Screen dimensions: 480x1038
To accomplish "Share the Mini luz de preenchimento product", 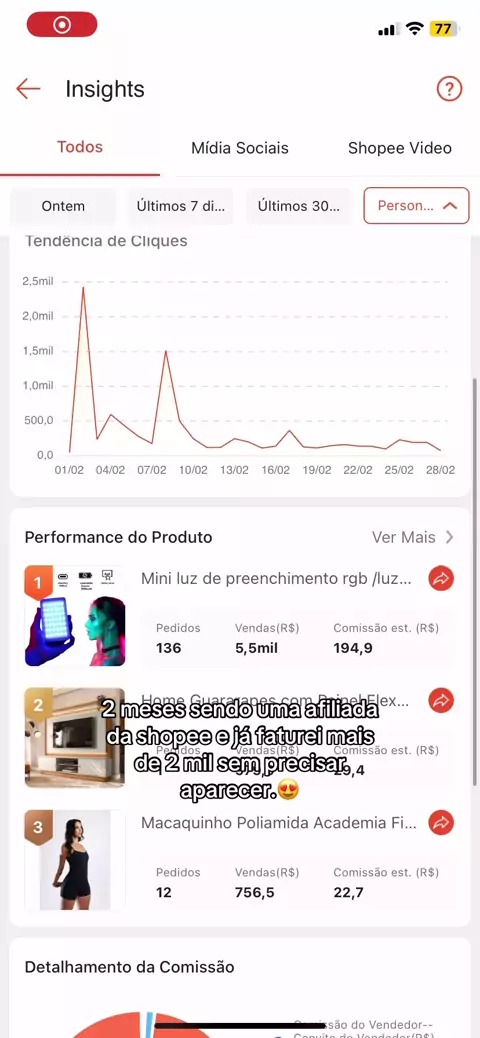I will point(441,579).
